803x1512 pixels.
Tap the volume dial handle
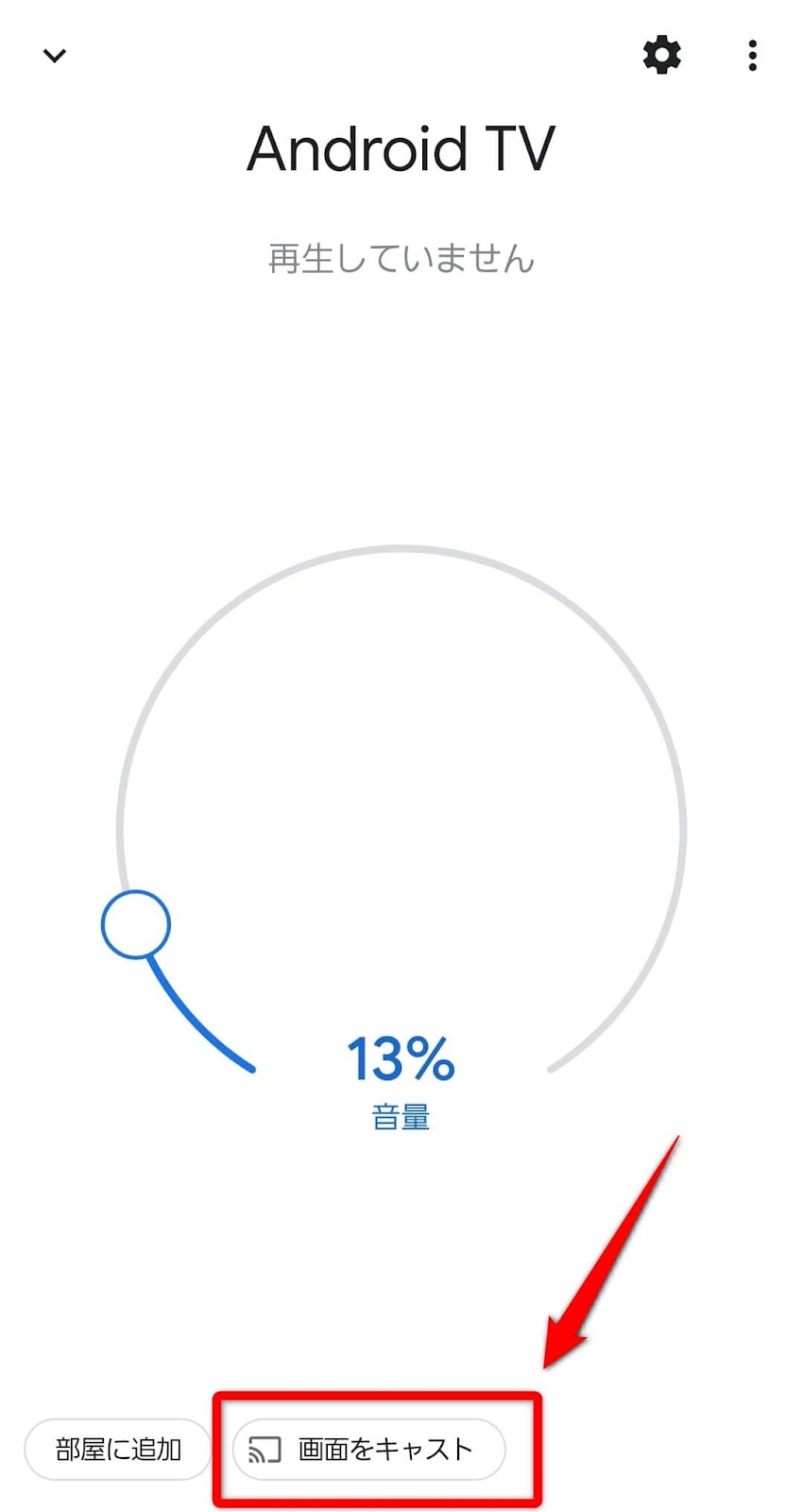136,924
